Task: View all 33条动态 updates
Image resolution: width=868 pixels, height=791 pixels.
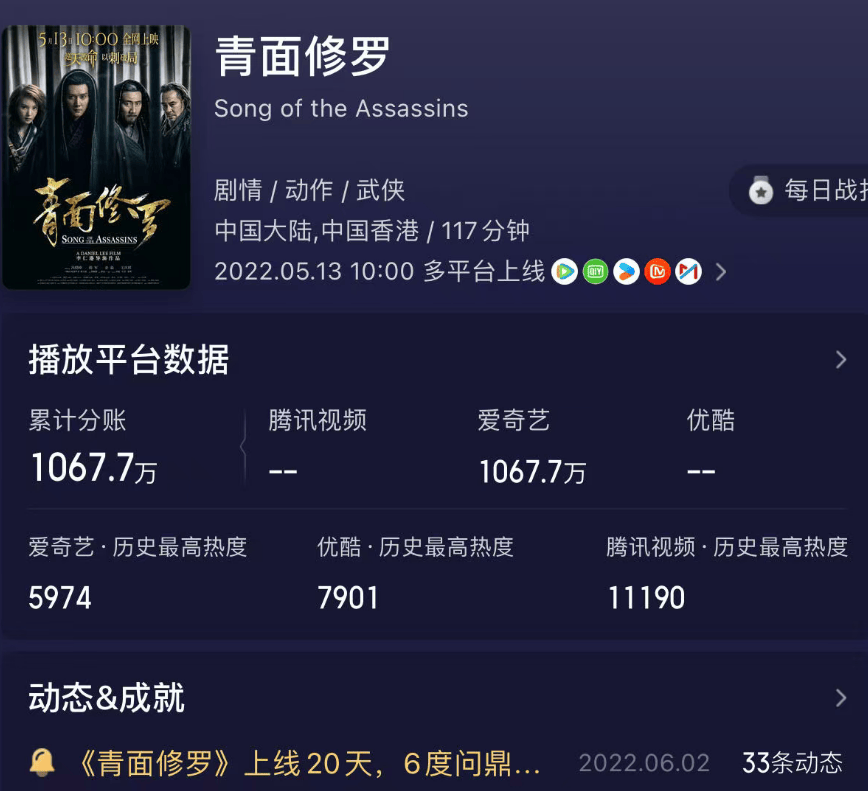Action: [791, 764]
